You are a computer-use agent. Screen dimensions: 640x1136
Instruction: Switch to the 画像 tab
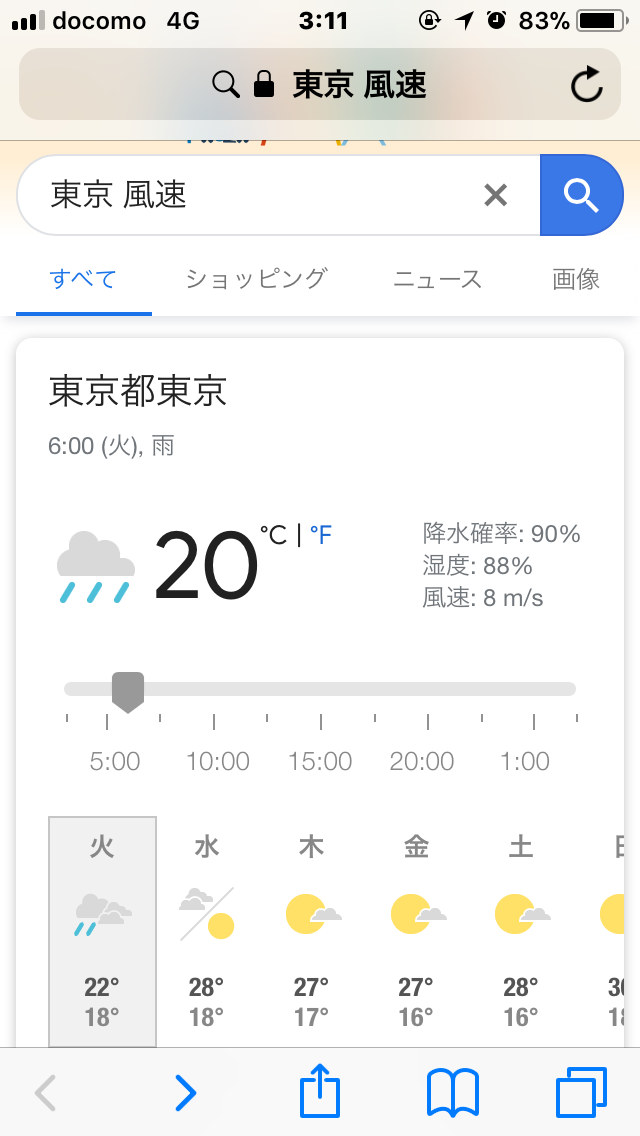576,279
